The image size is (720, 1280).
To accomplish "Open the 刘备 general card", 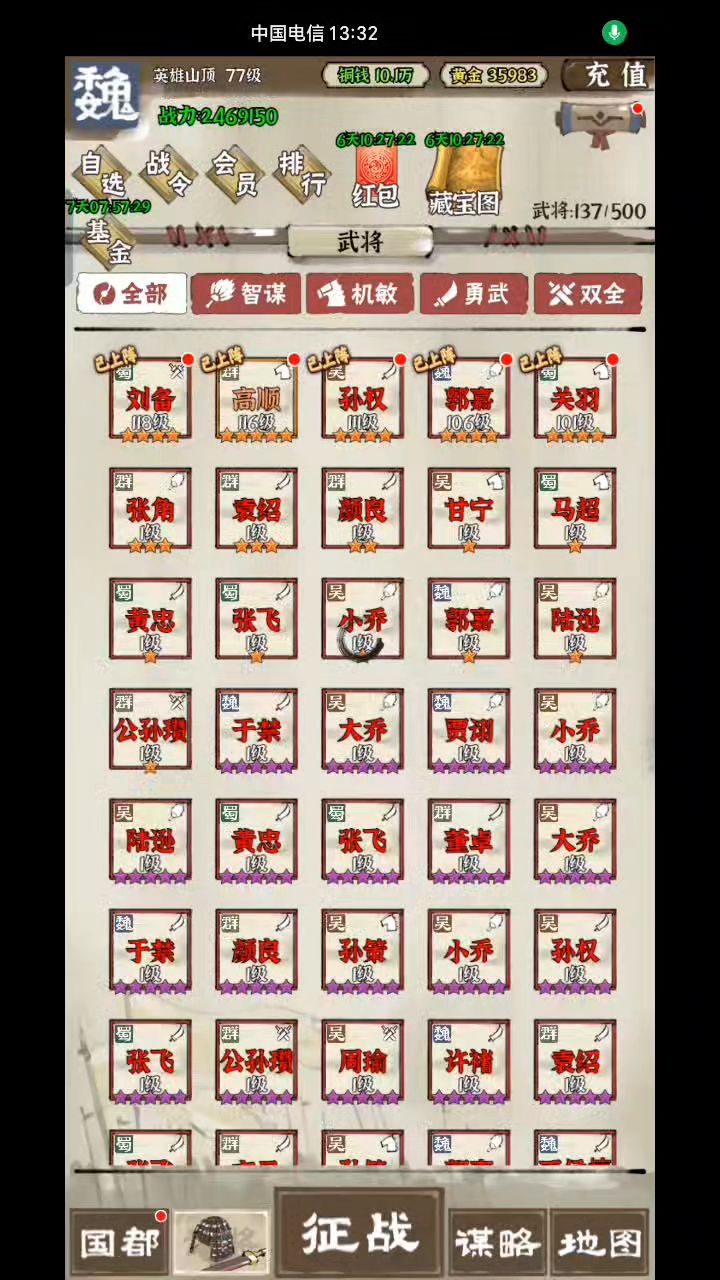I will point(150,400).
